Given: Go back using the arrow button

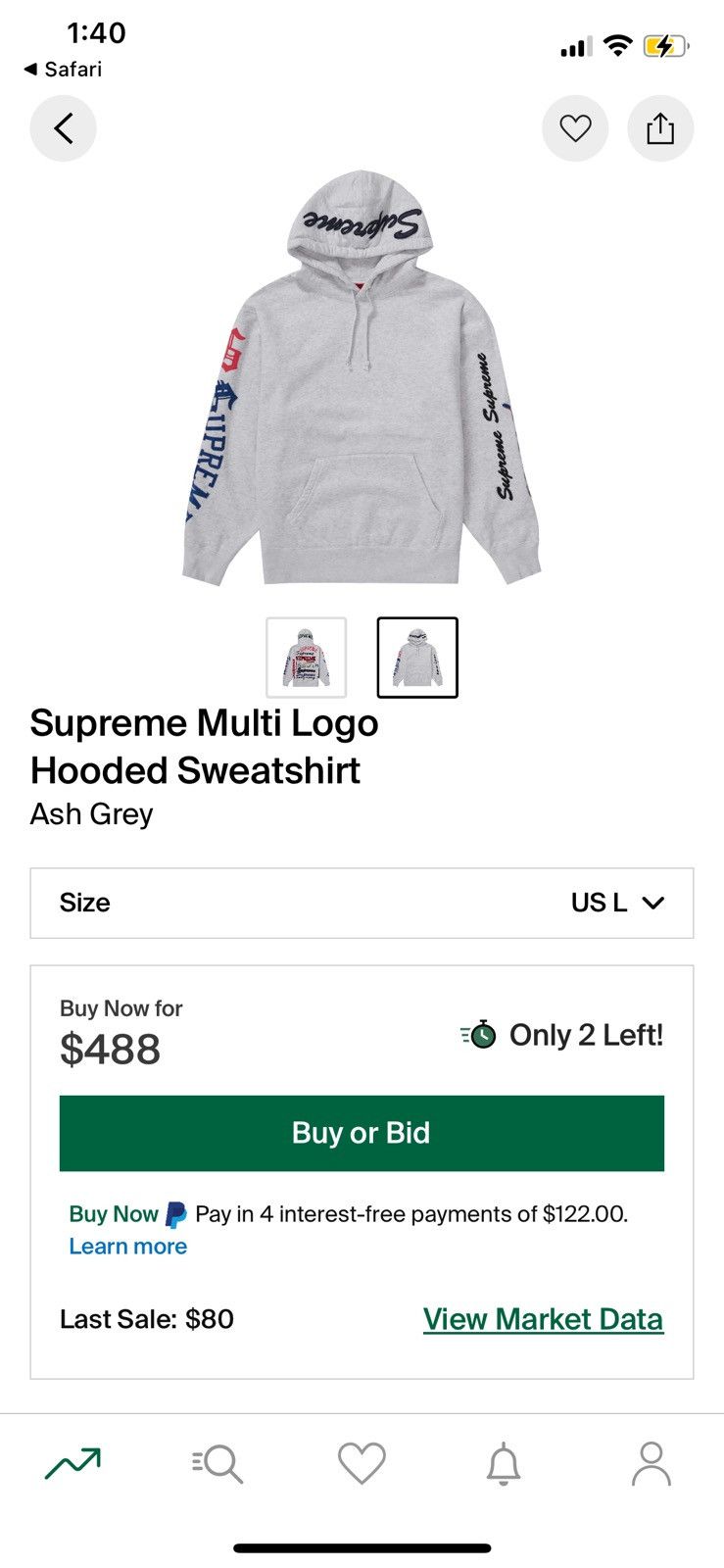Looking at the screenshot, I should [64, 128].
